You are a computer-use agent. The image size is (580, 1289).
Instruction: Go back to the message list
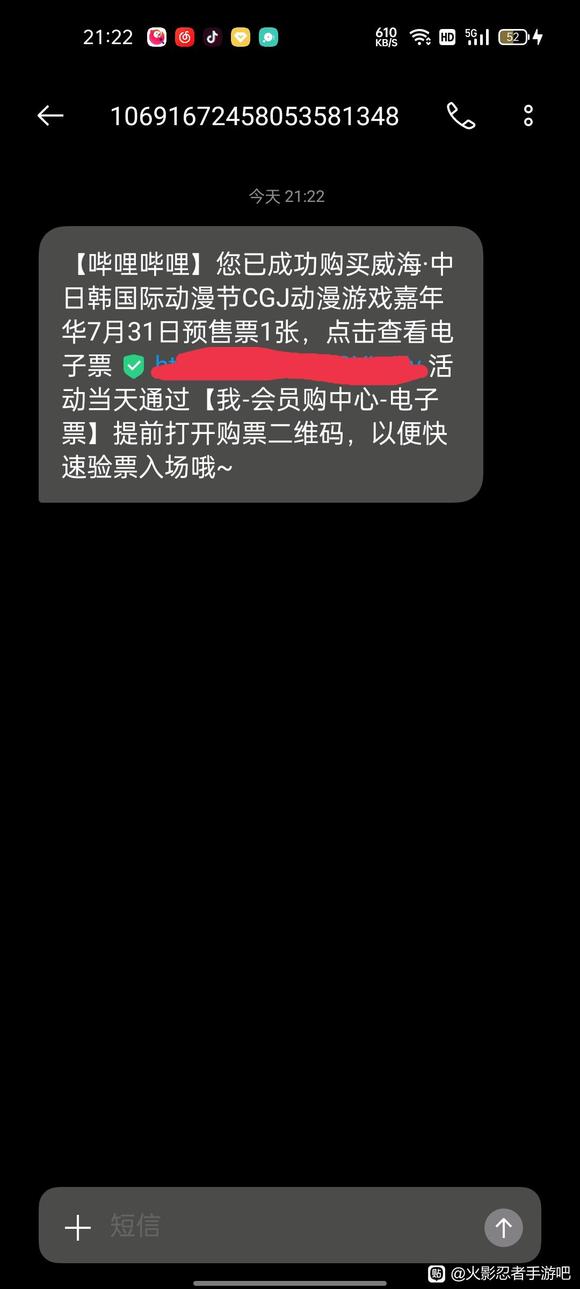[50, 116]
